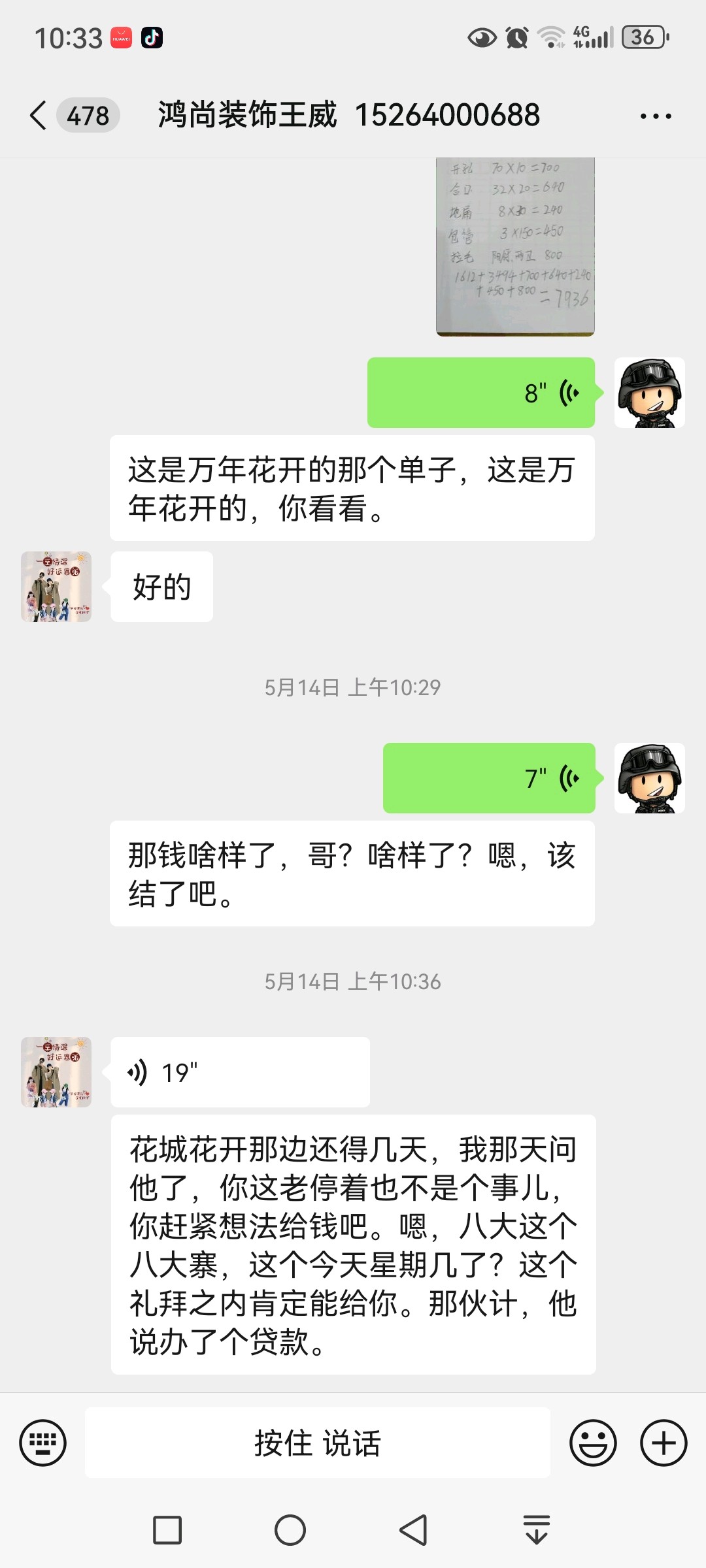Tap the chat title 鸿尚装饰王威
Image resolution: width=706 pixels, height=1568 pixels.
click(248, 115)
